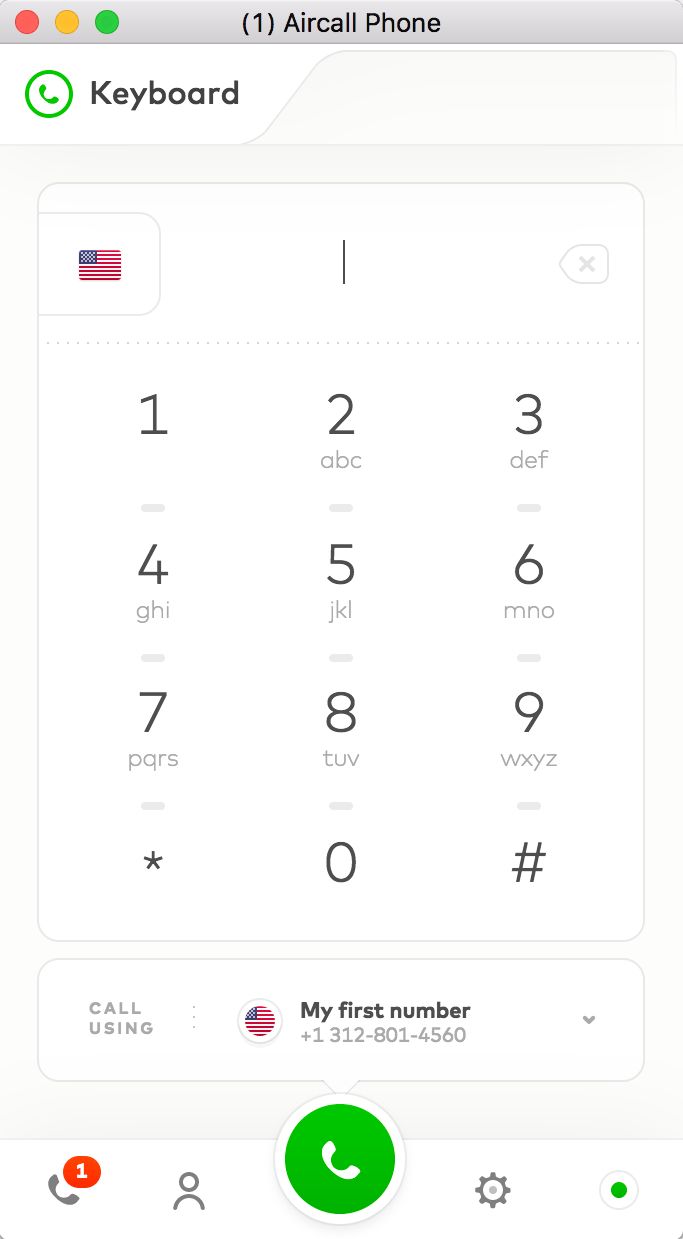The image size is (683, 1239).
Task: Enter the asterisk key
Action: [153, 864]
